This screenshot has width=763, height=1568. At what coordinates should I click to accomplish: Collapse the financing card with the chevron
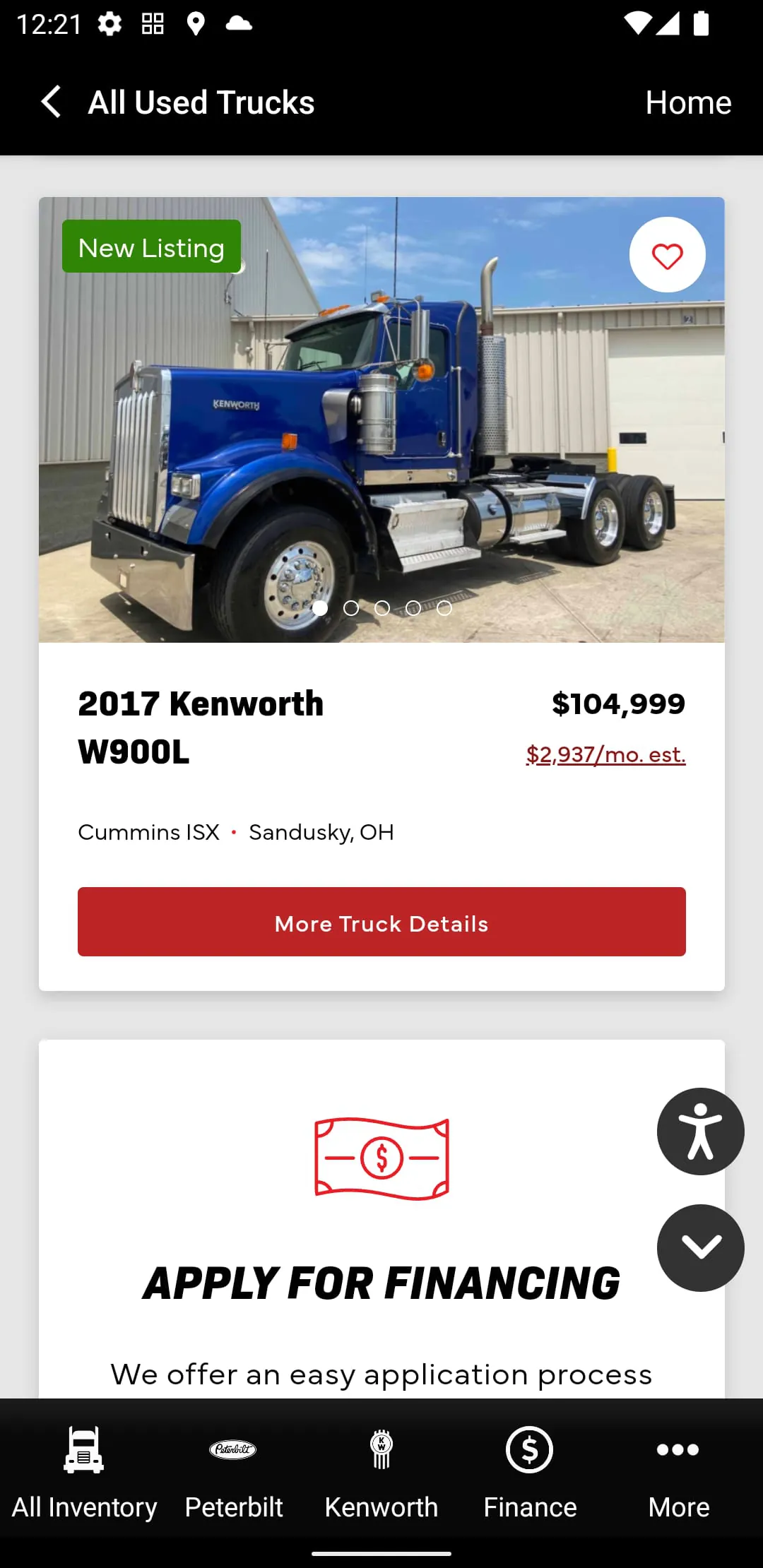(x=700, y=1247)
